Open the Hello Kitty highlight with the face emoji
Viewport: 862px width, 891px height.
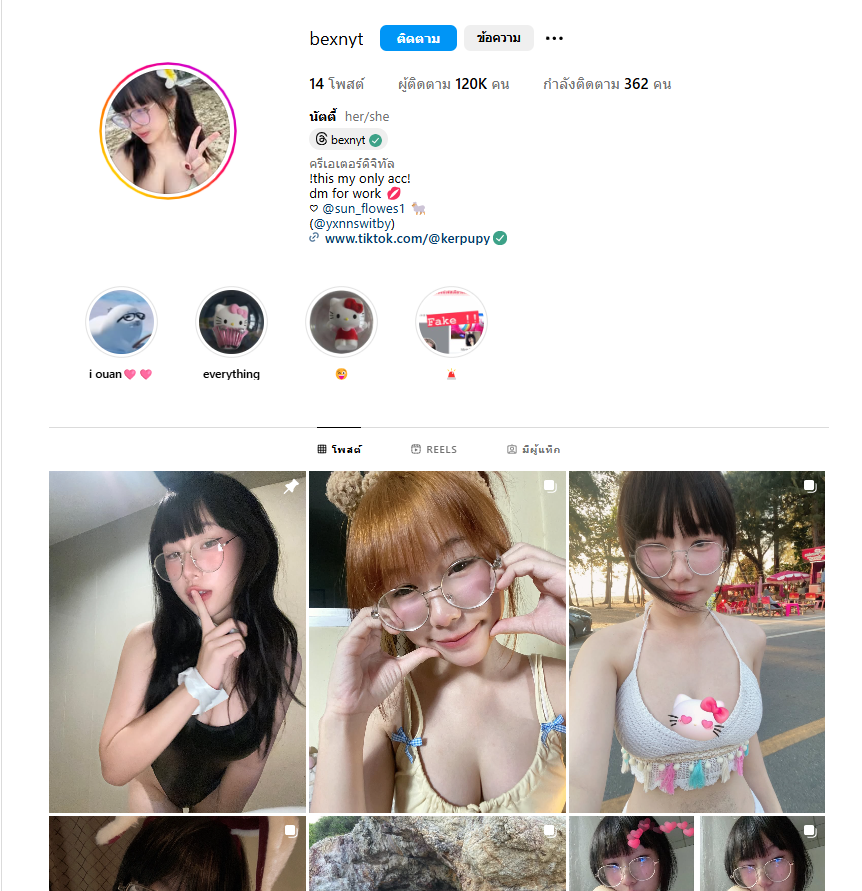click(x=341, y=323)
